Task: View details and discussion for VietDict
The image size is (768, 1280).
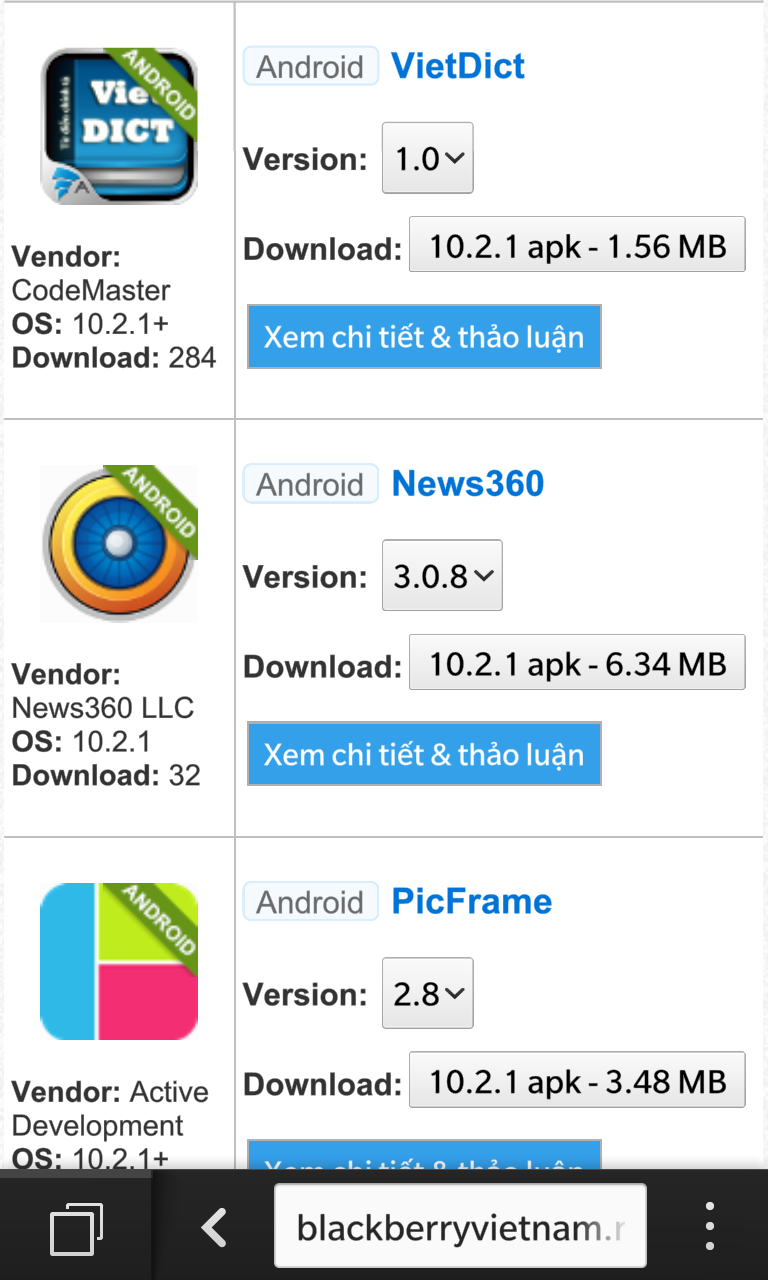Action: [424, 337]
